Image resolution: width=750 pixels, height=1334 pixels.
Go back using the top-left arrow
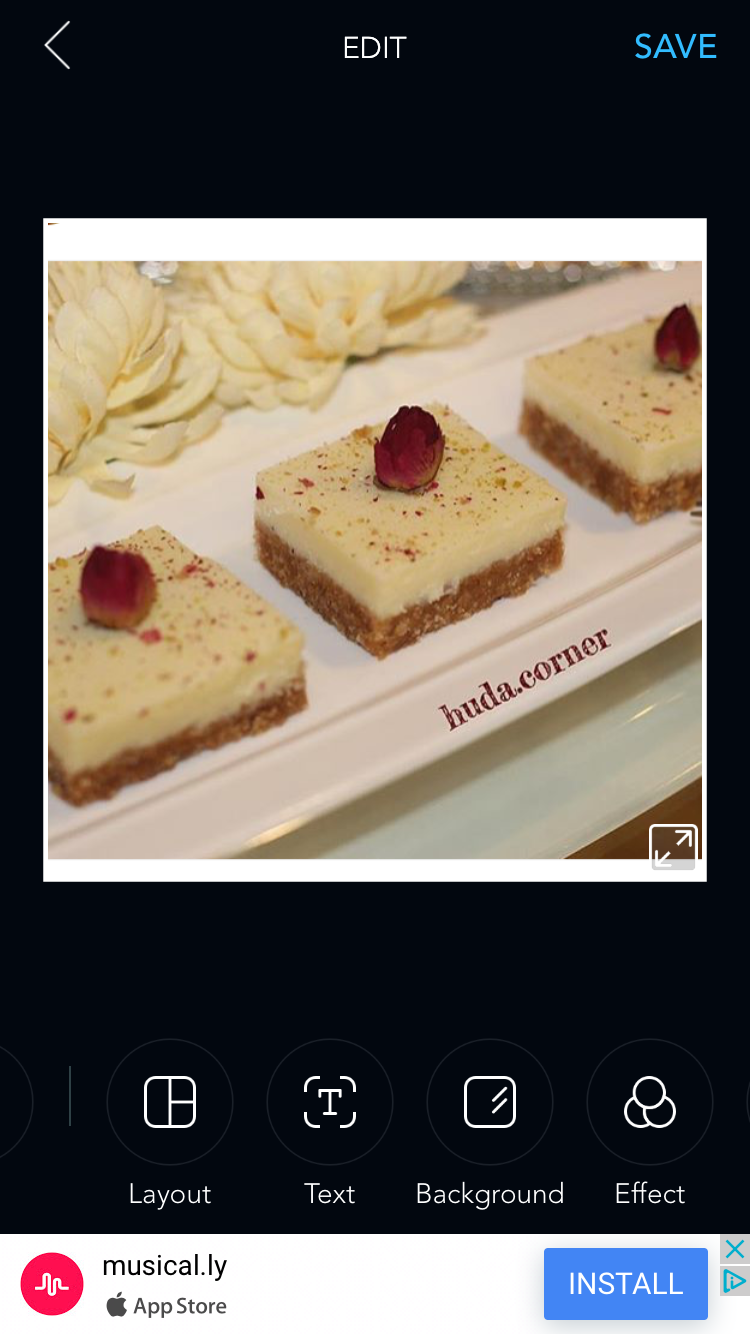[x=57, y=46]
